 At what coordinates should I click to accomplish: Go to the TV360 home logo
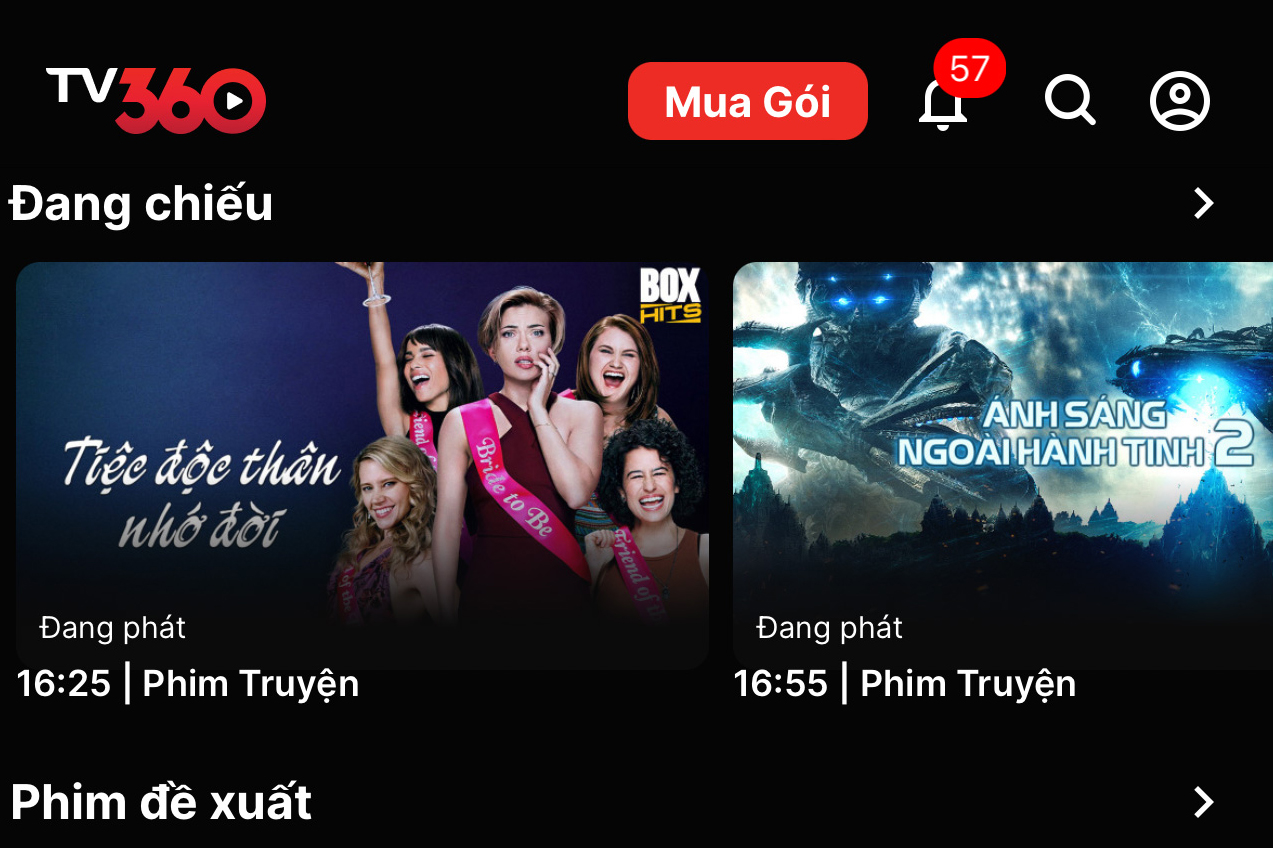tap(156, 100)
